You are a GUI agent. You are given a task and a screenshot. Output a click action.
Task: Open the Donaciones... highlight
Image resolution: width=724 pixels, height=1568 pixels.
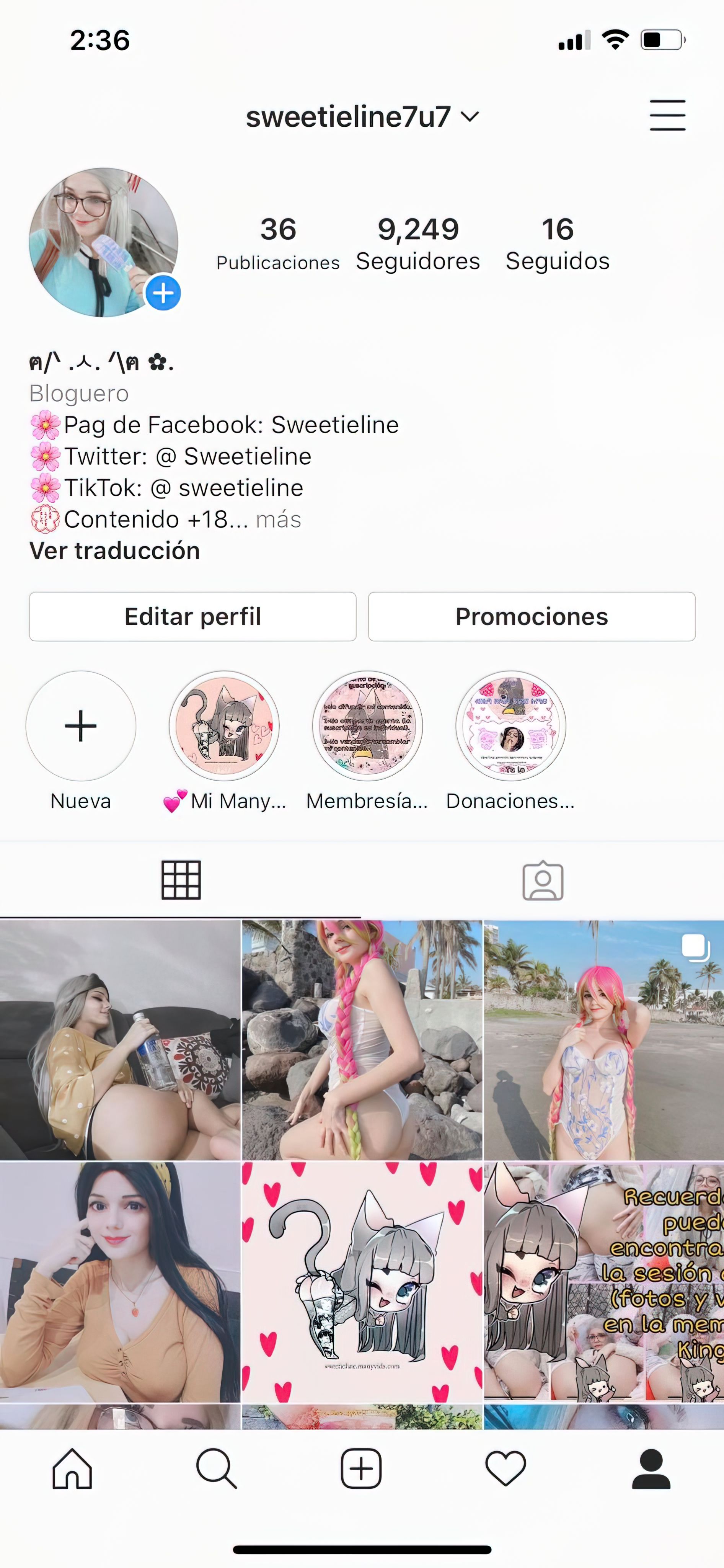(x=511, y=726)
